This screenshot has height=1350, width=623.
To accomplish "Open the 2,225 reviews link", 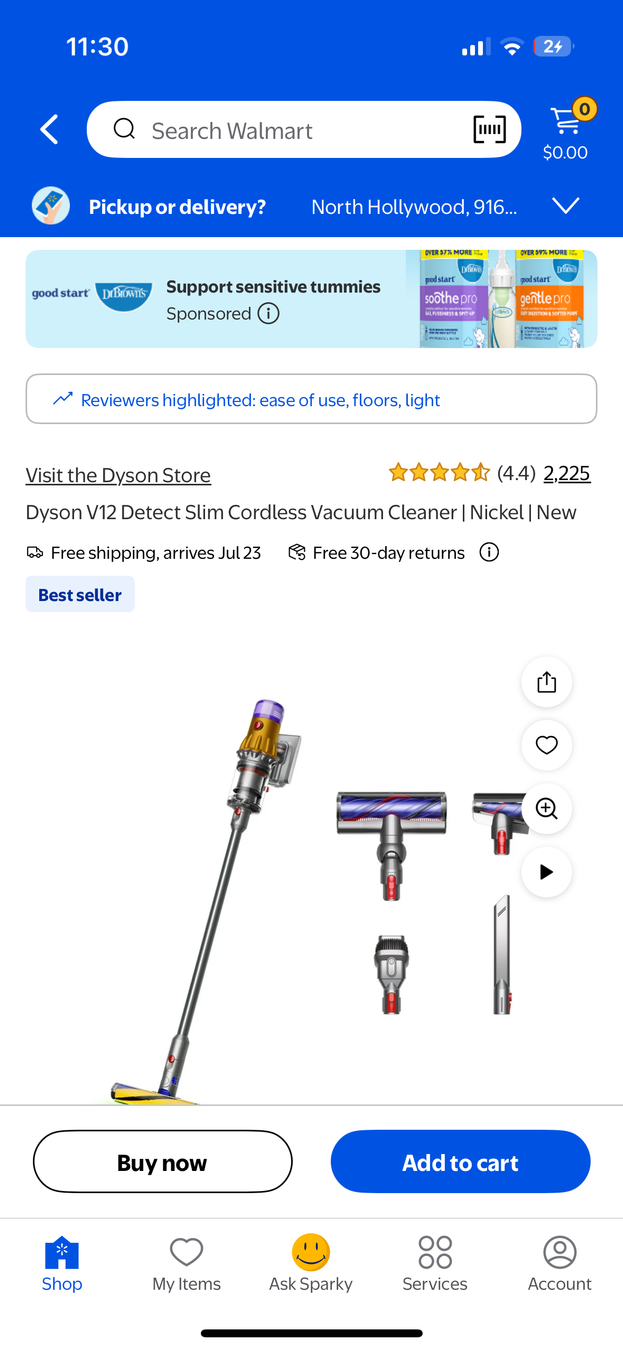I will coord(566,473).
